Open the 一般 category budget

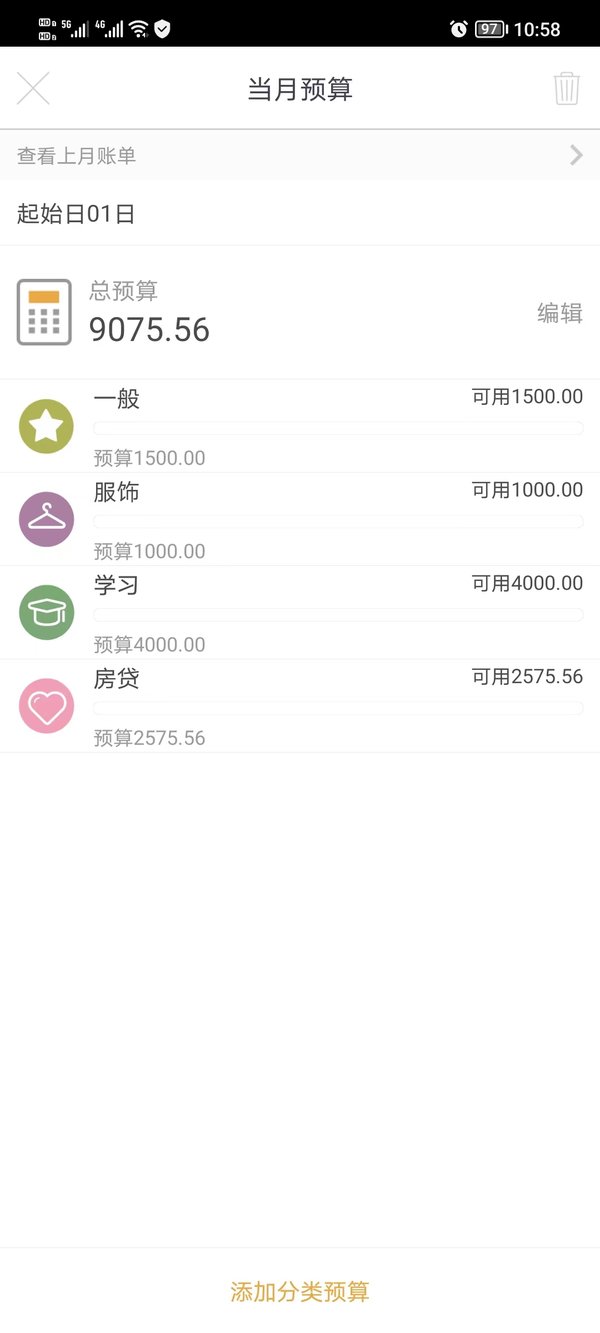tap(300, 426)
